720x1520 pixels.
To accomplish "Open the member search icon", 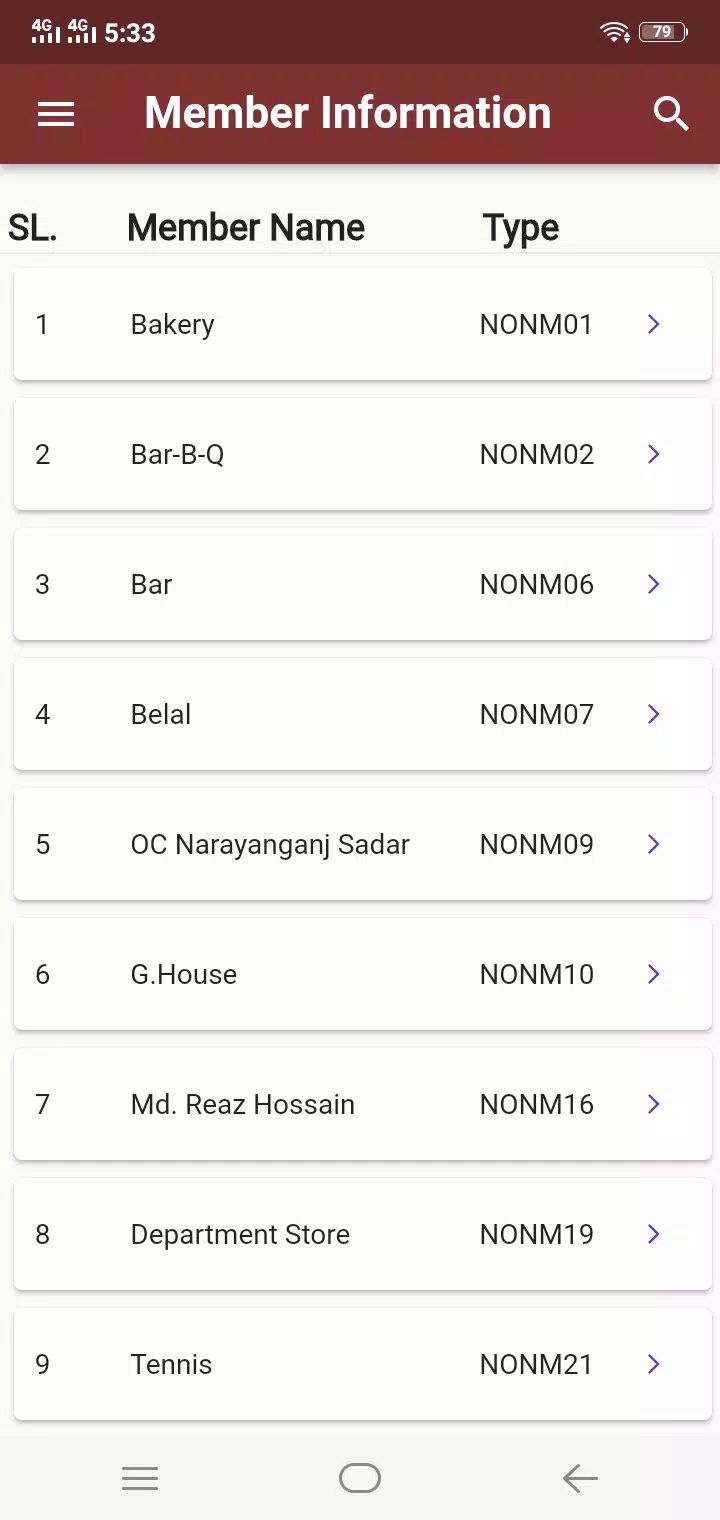I will [x=671, y=114].
